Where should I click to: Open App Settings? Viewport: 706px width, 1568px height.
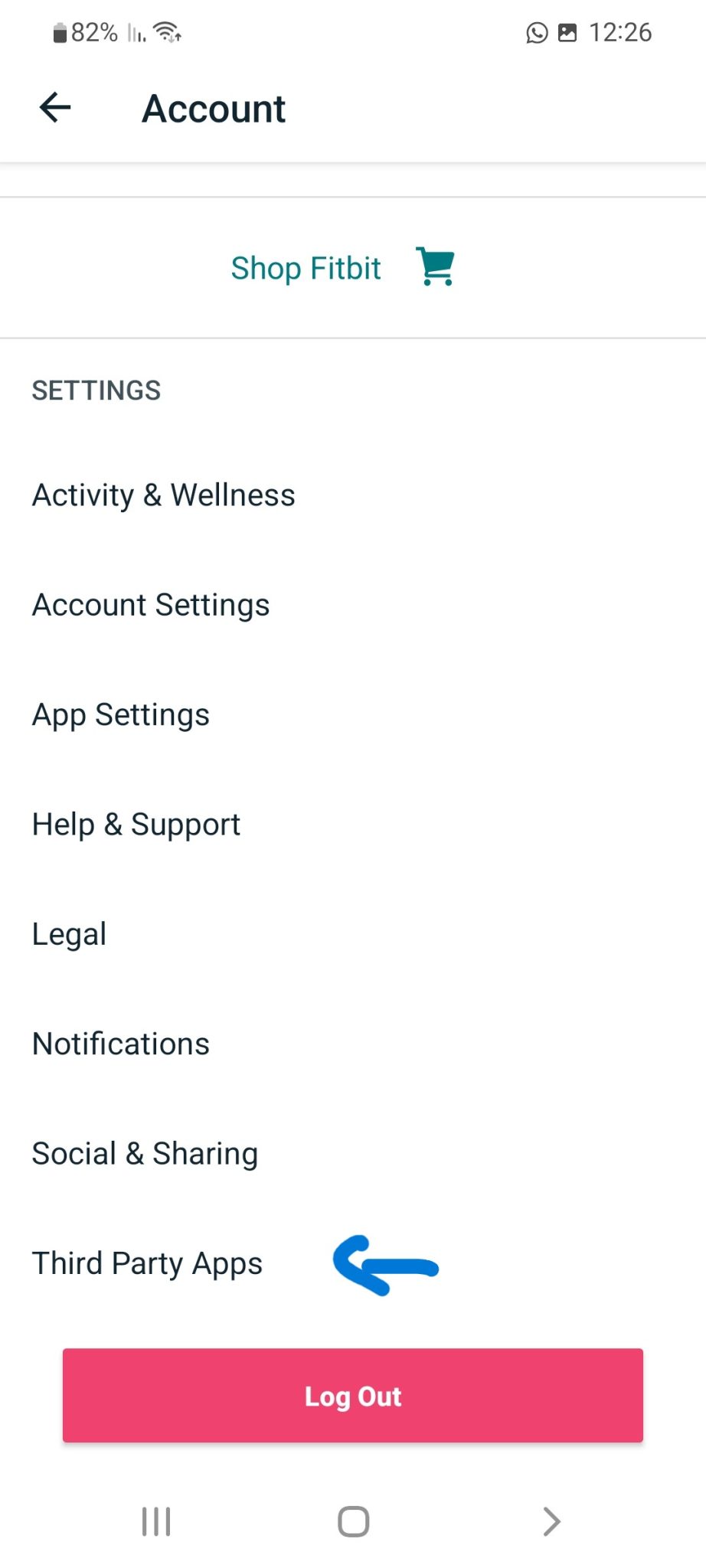tap(121, 714)
